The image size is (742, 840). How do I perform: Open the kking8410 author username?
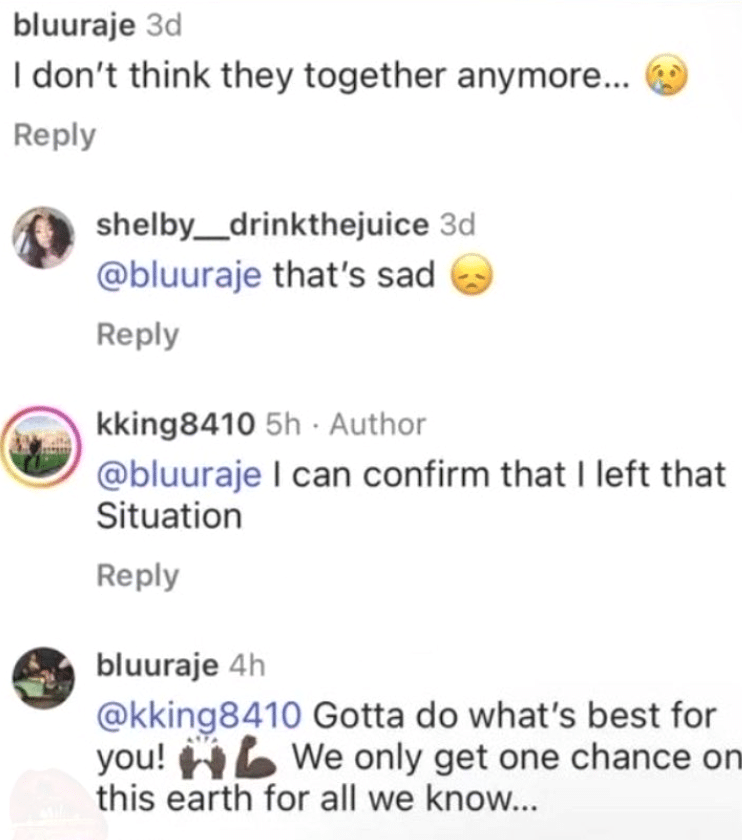point(175,425)
